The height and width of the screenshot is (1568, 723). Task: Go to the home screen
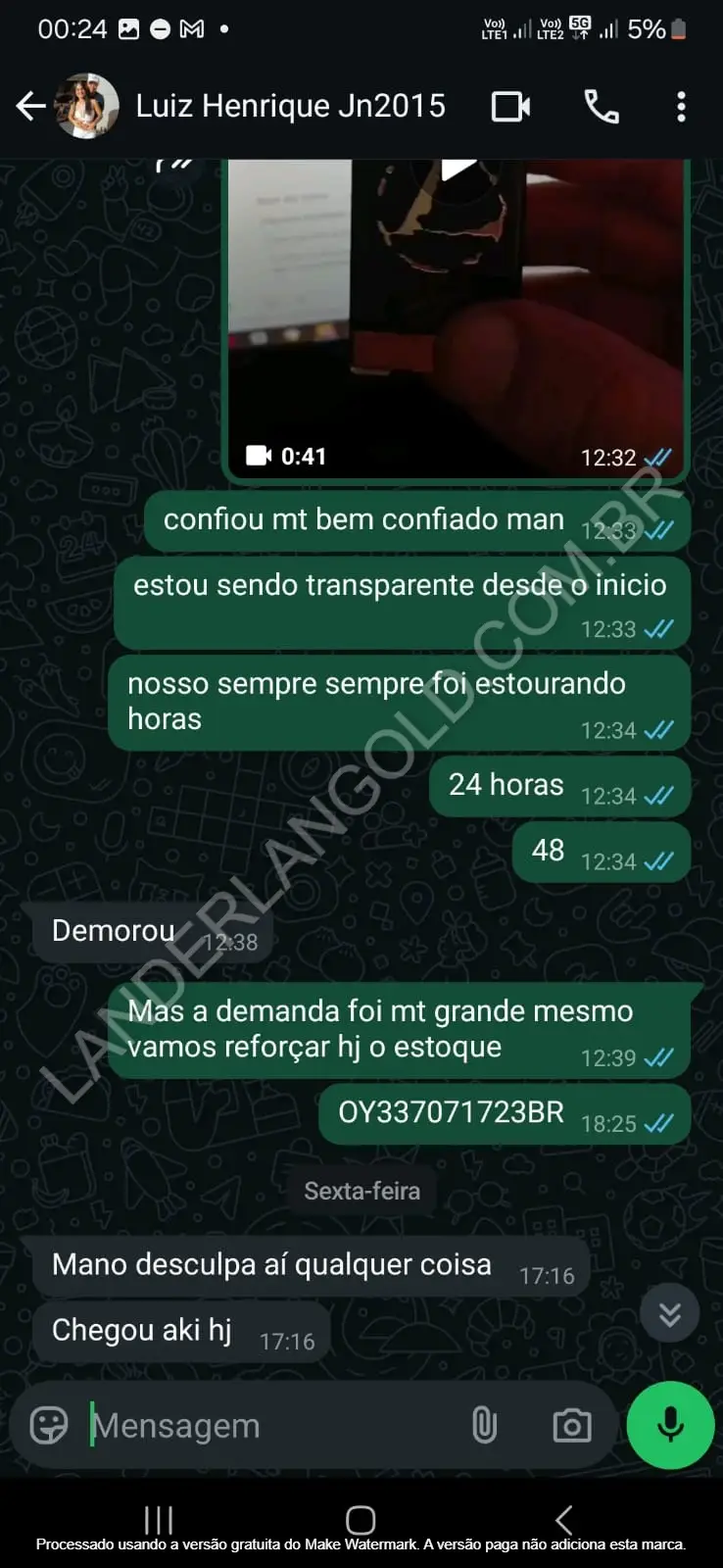pyautogui.click(x=361, y=1519)
